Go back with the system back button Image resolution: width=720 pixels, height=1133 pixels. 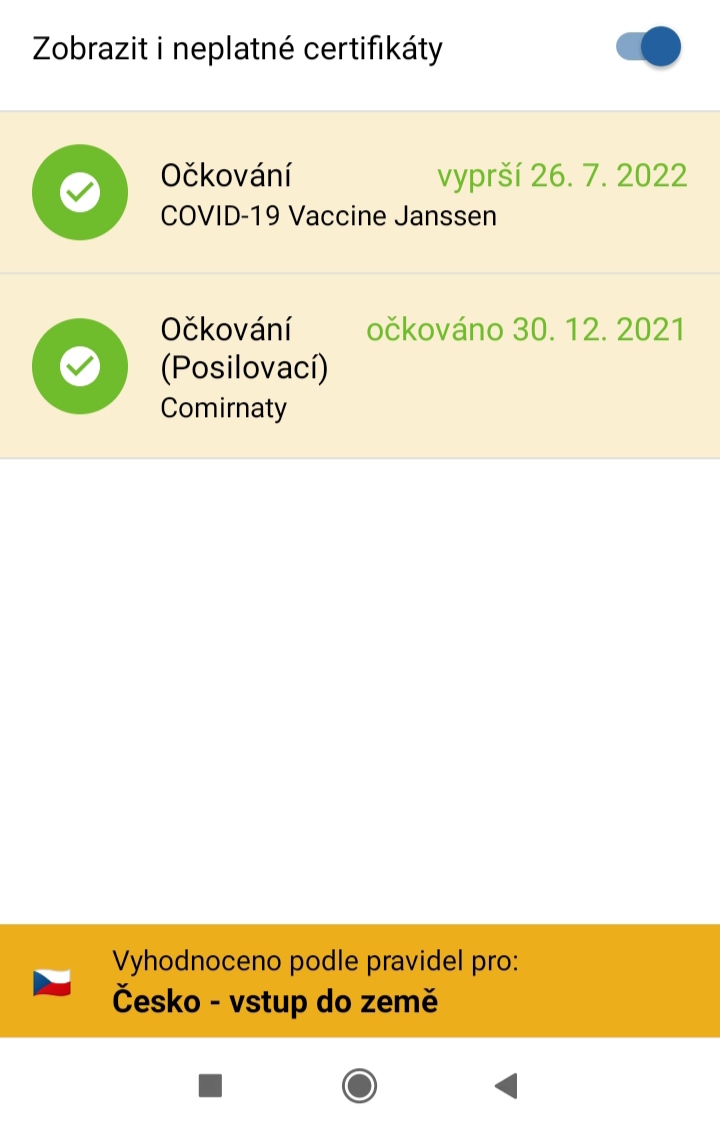click(x=507, y=1085)
